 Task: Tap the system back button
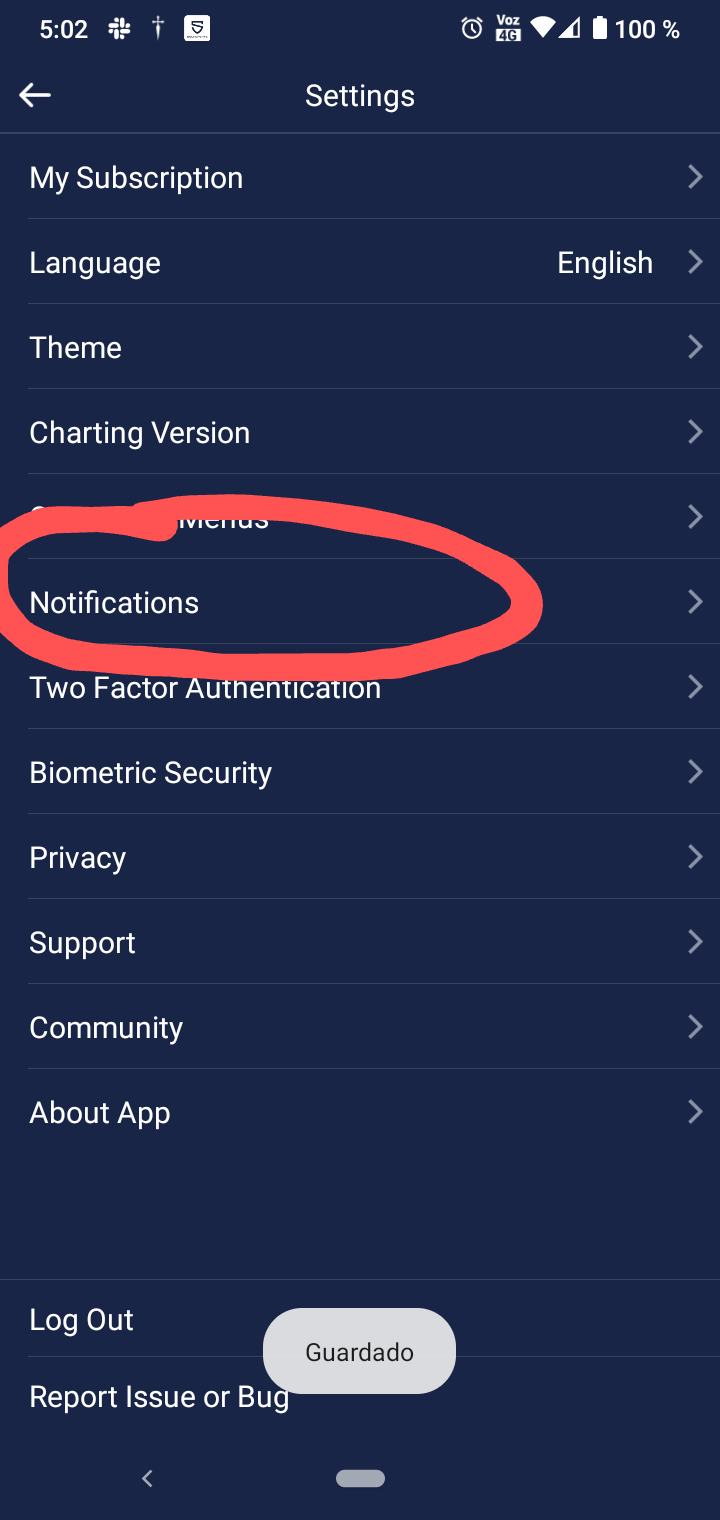147,1478
